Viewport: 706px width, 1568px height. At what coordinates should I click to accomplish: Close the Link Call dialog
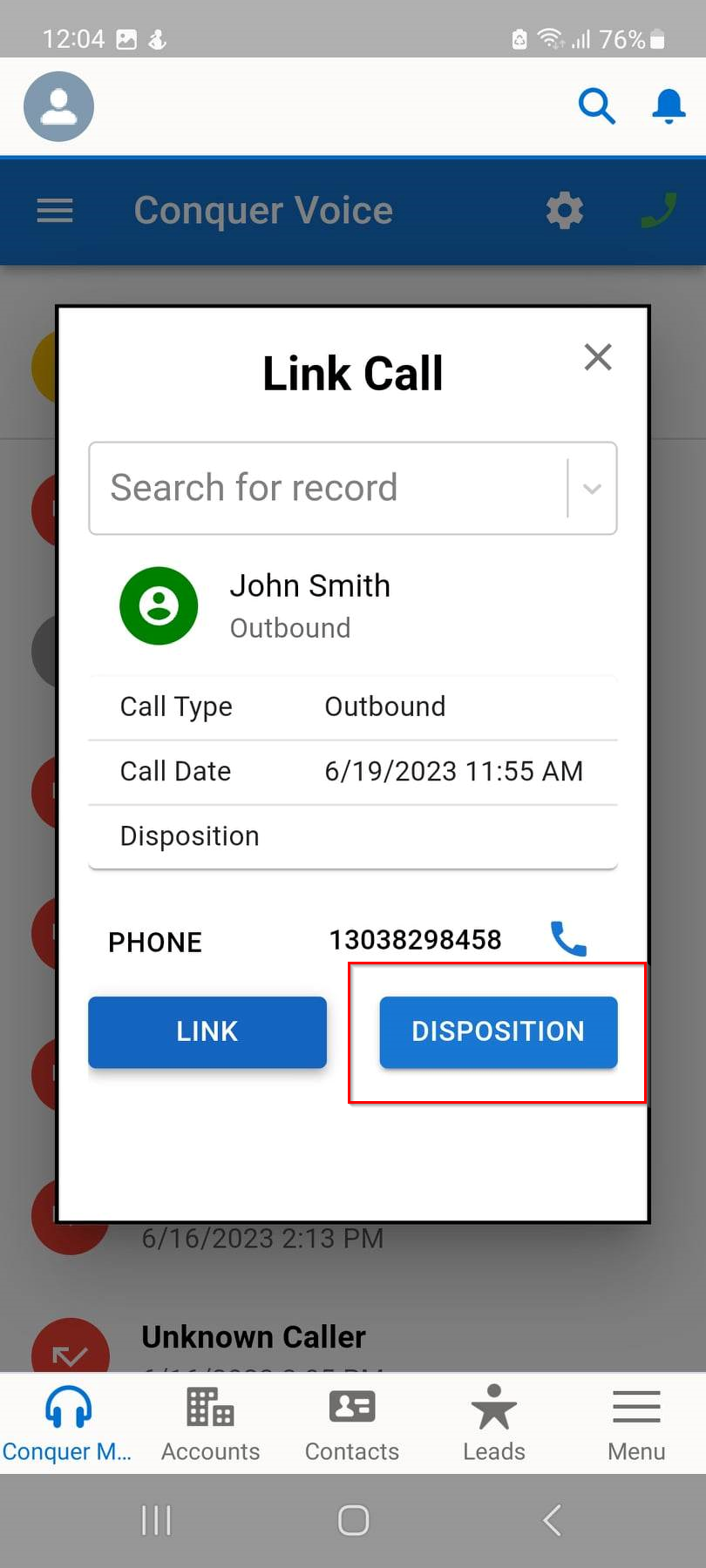pos(598,357)
